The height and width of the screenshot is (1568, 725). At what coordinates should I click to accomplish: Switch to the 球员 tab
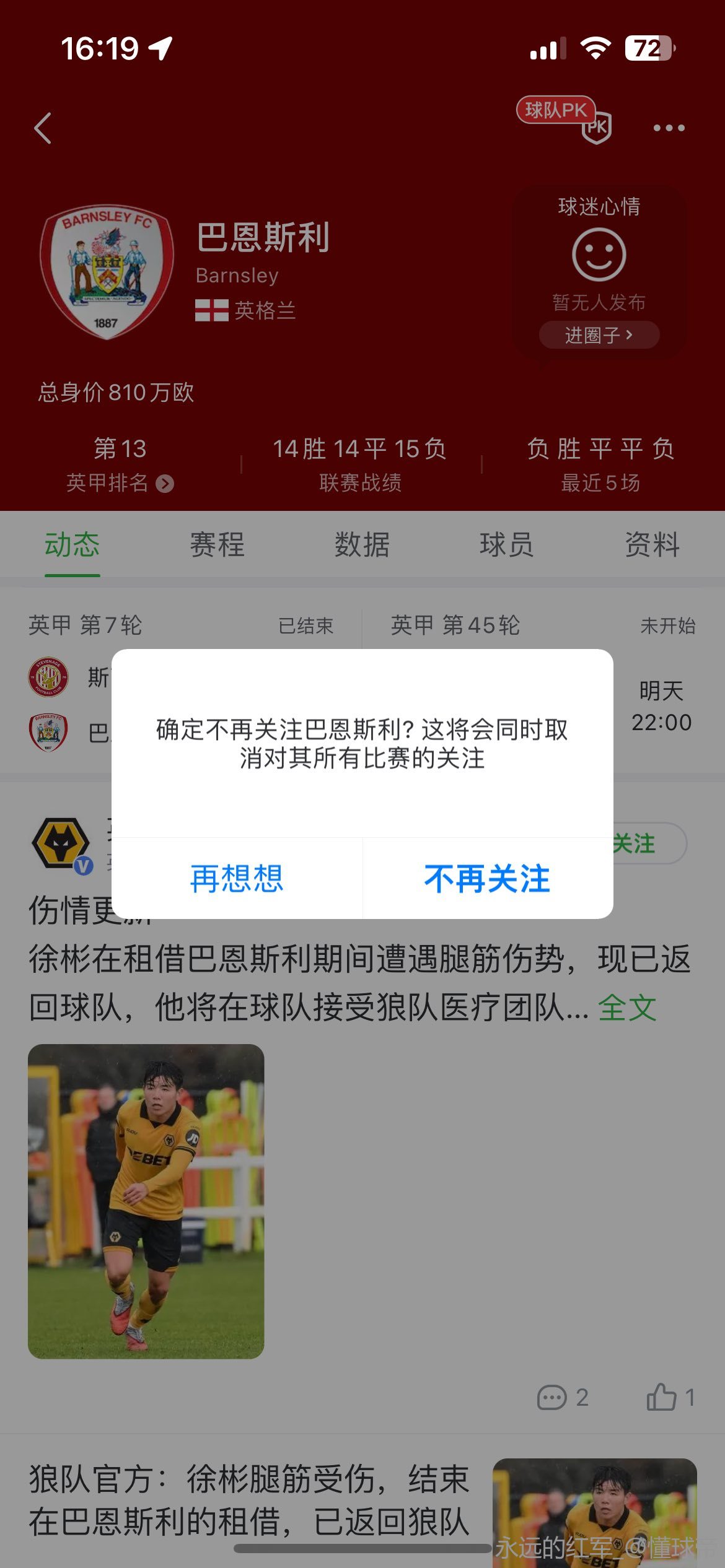tap(506, 545)
